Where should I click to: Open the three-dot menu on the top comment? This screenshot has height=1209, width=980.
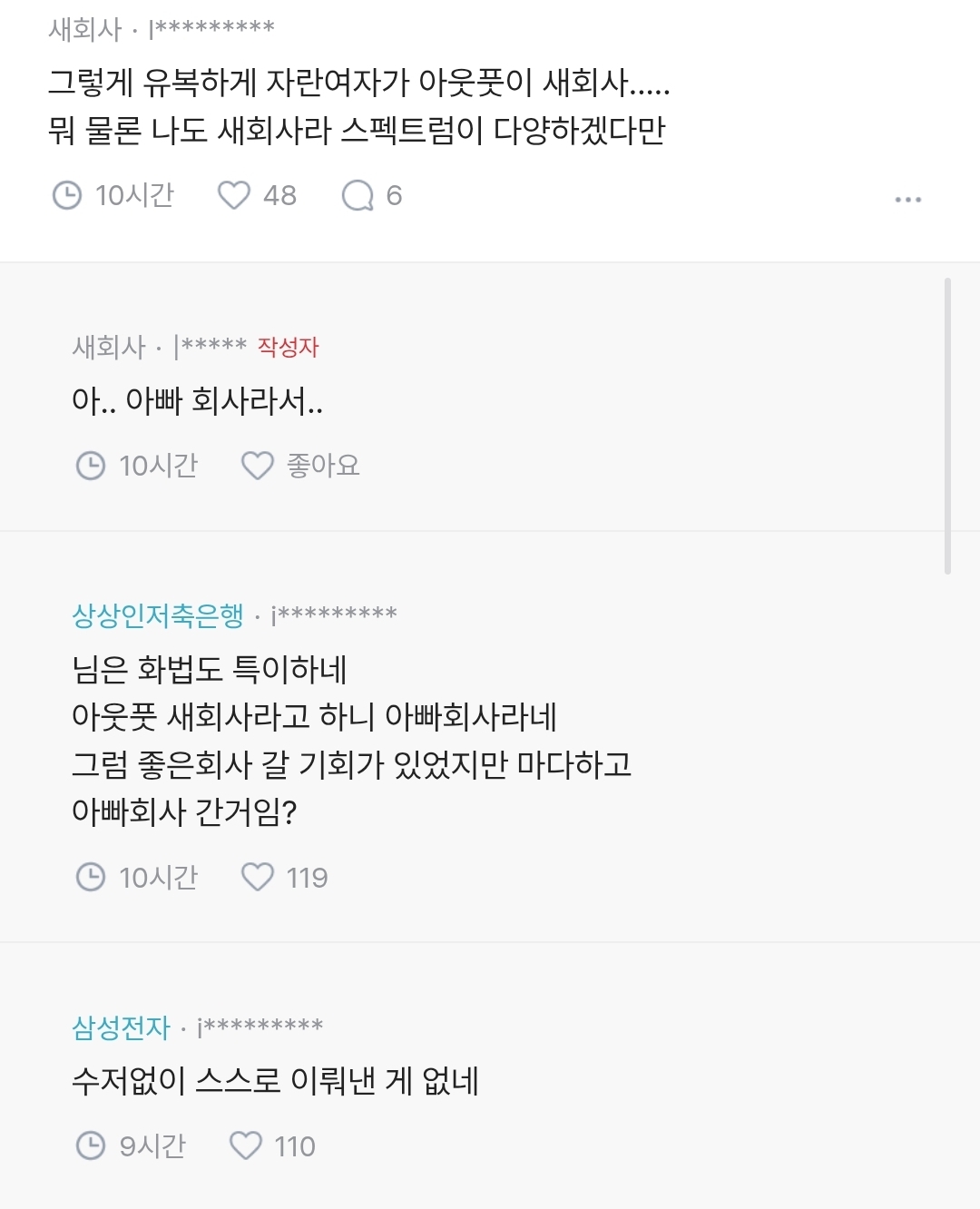point(907,199)
